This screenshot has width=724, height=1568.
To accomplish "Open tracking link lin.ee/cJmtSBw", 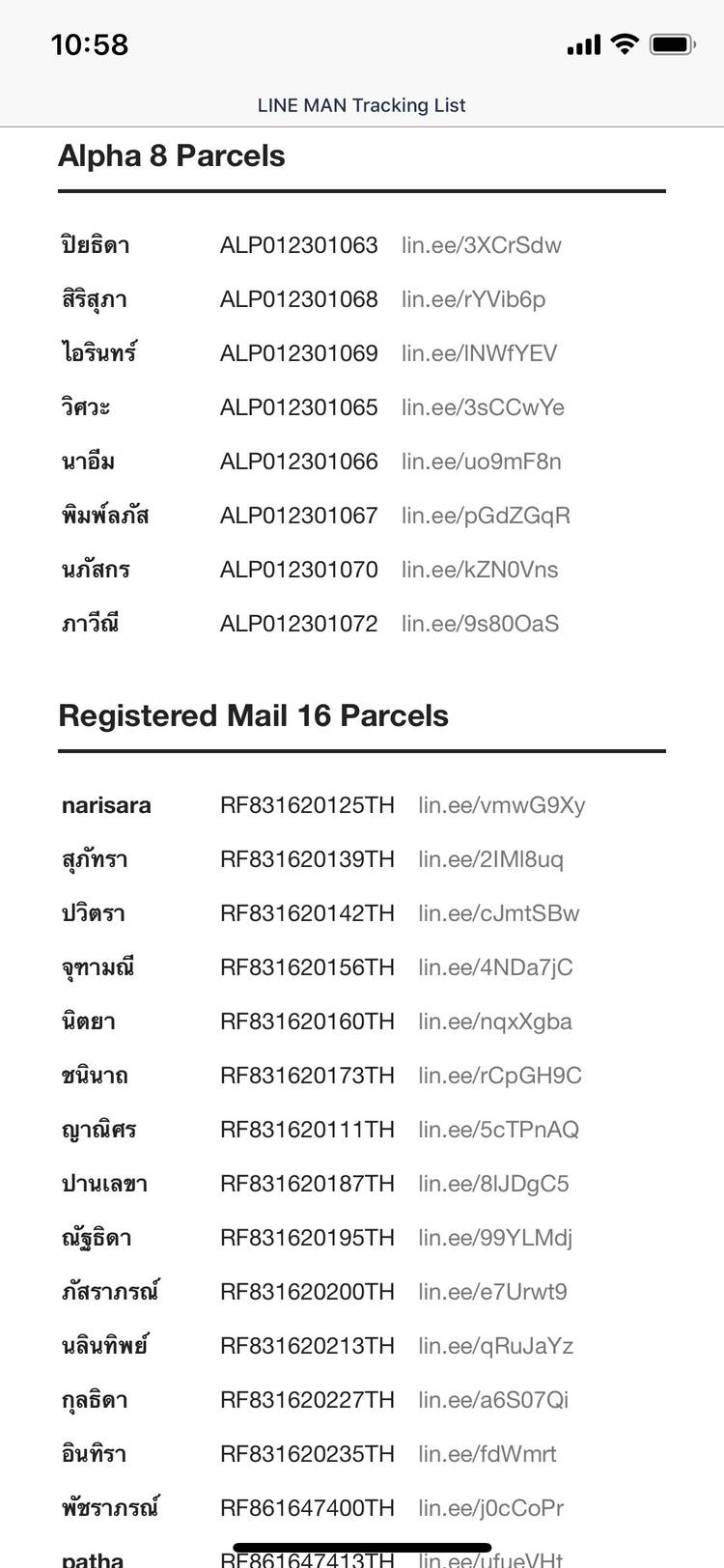I will [x=498, y=913].
